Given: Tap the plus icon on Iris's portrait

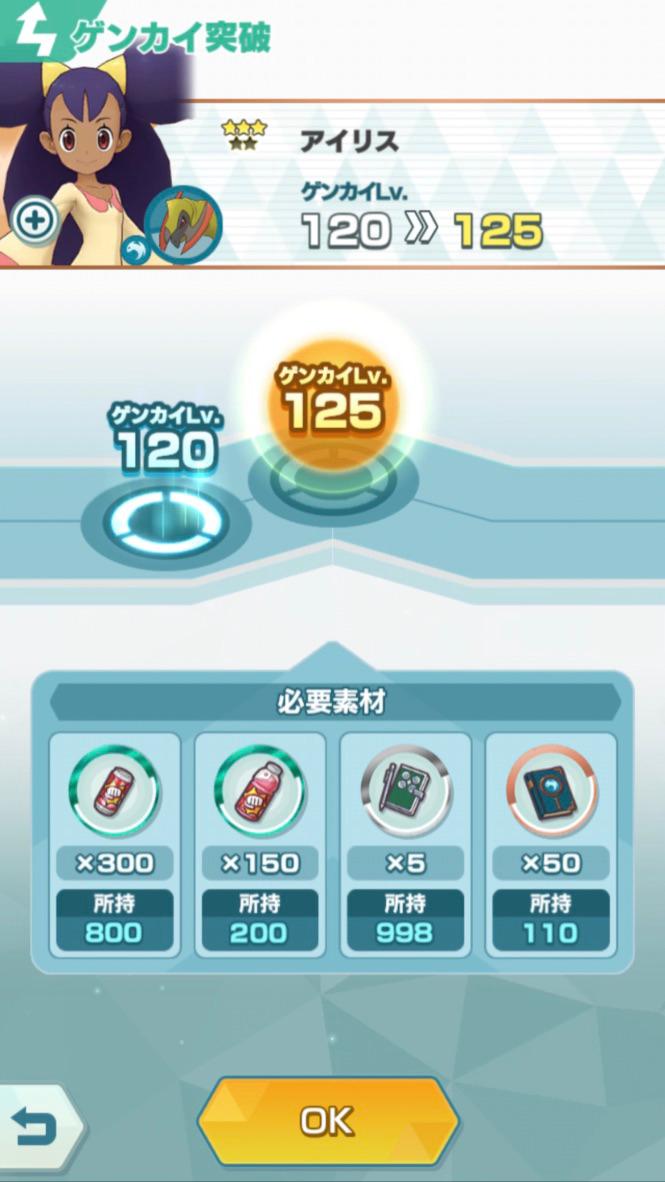Looking at the screenshot, I should (35, 220).
